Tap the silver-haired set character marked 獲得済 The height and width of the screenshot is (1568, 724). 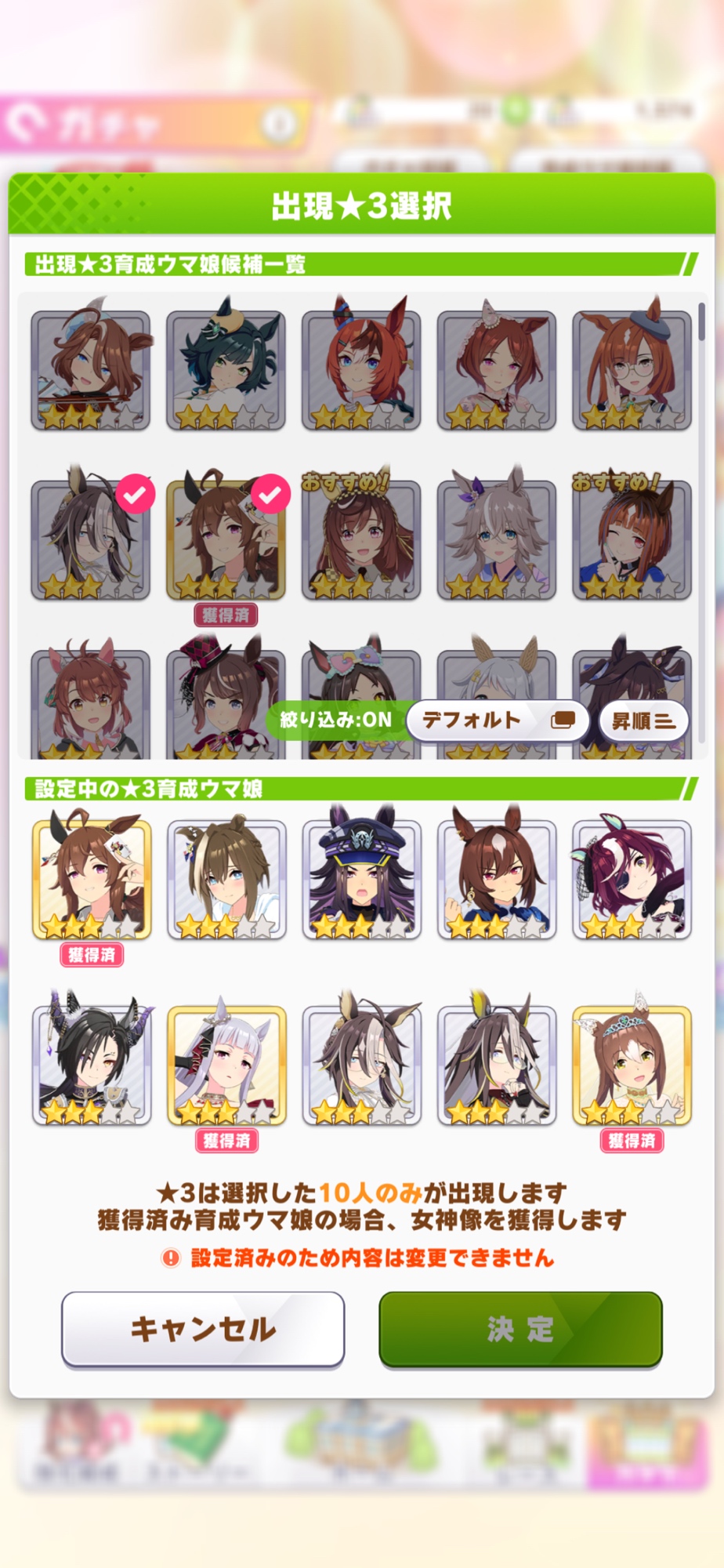tap(226, 1065)
